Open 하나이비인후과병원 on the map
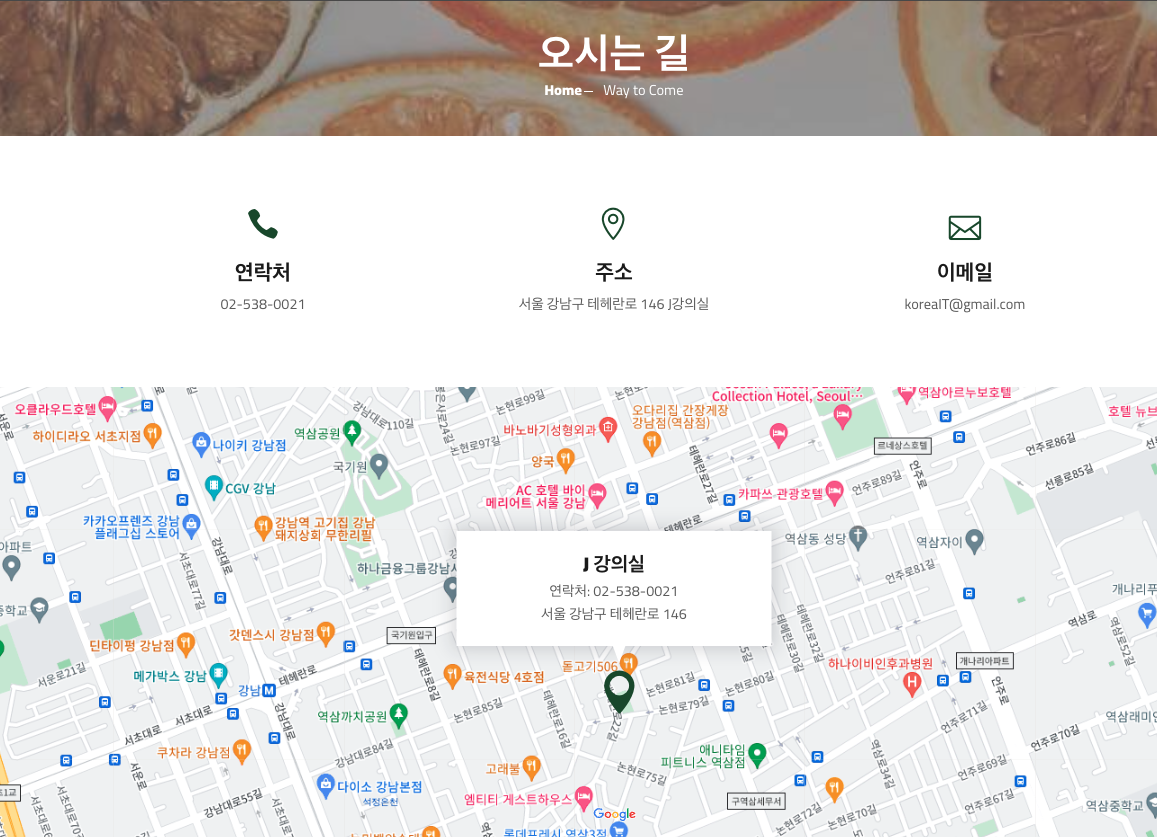 click(x=912, y=684)
